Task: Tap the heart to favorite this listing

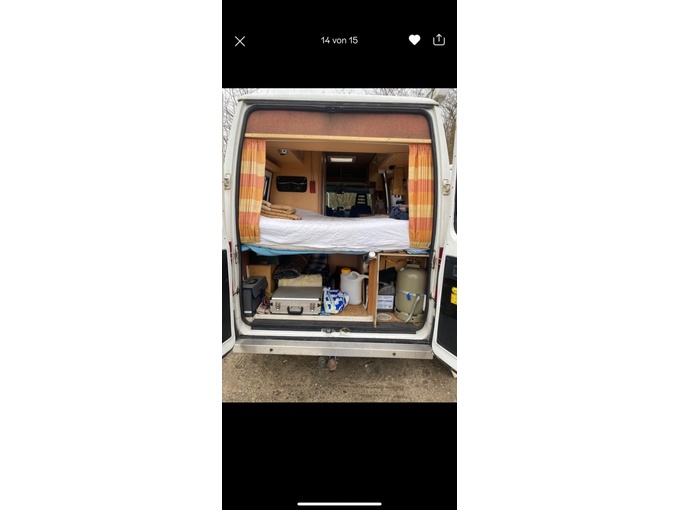Action: coord(414,40)
